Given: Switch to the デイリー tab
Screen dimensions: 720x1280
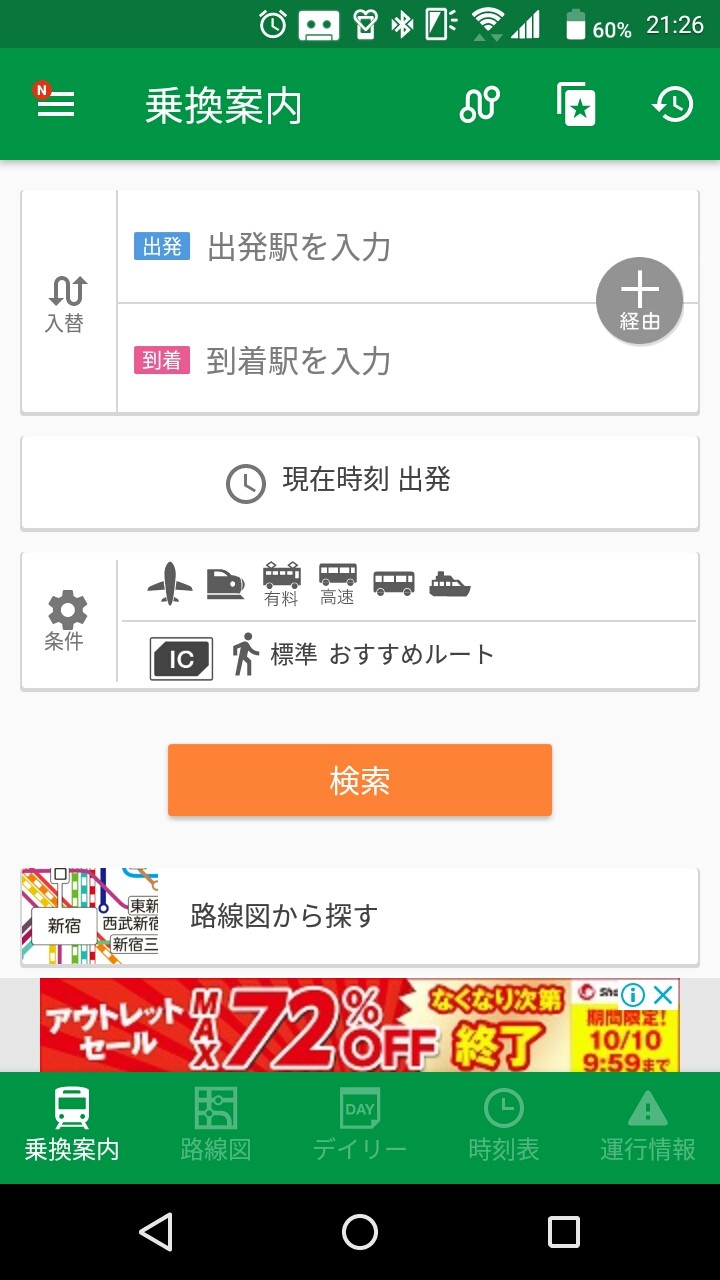Looking at the screenshot, I should (360, 1127).
